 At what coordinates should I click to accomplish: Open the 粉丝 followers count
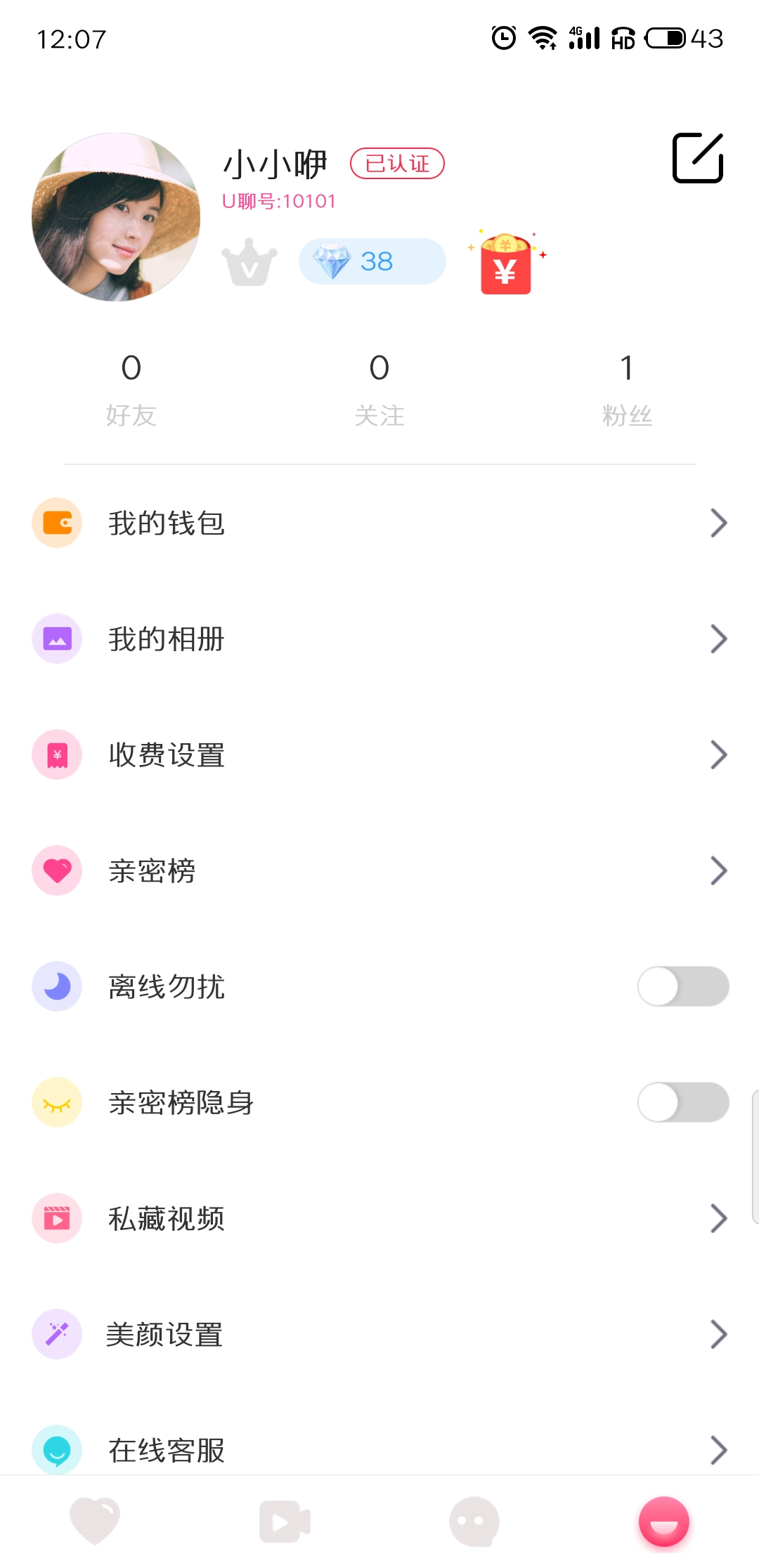coord(628,386)
